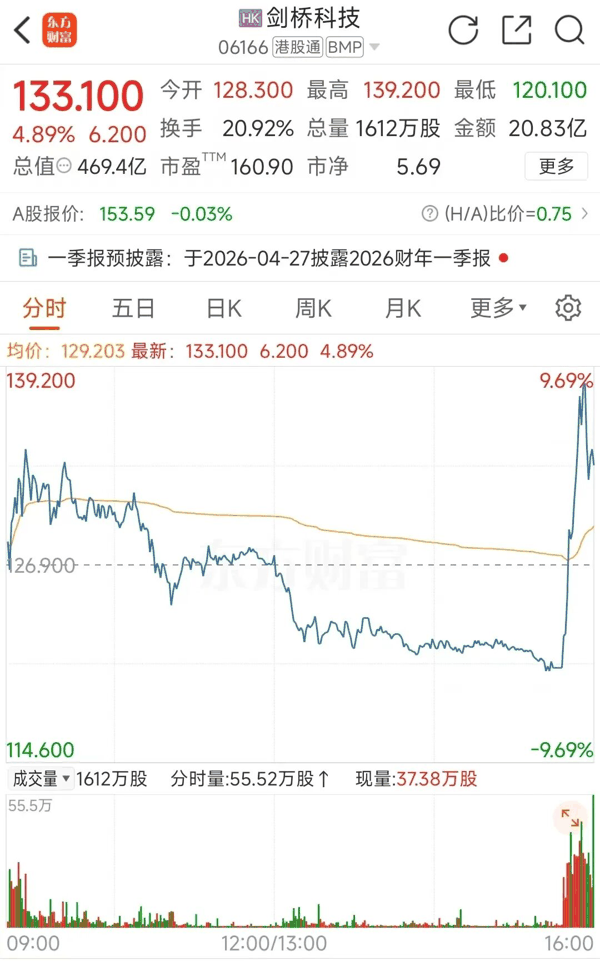Image resolution: width=600 pixels, height=961 pixels.
Task: Go back using the arrow icon
Action: [x=22, y=30]
